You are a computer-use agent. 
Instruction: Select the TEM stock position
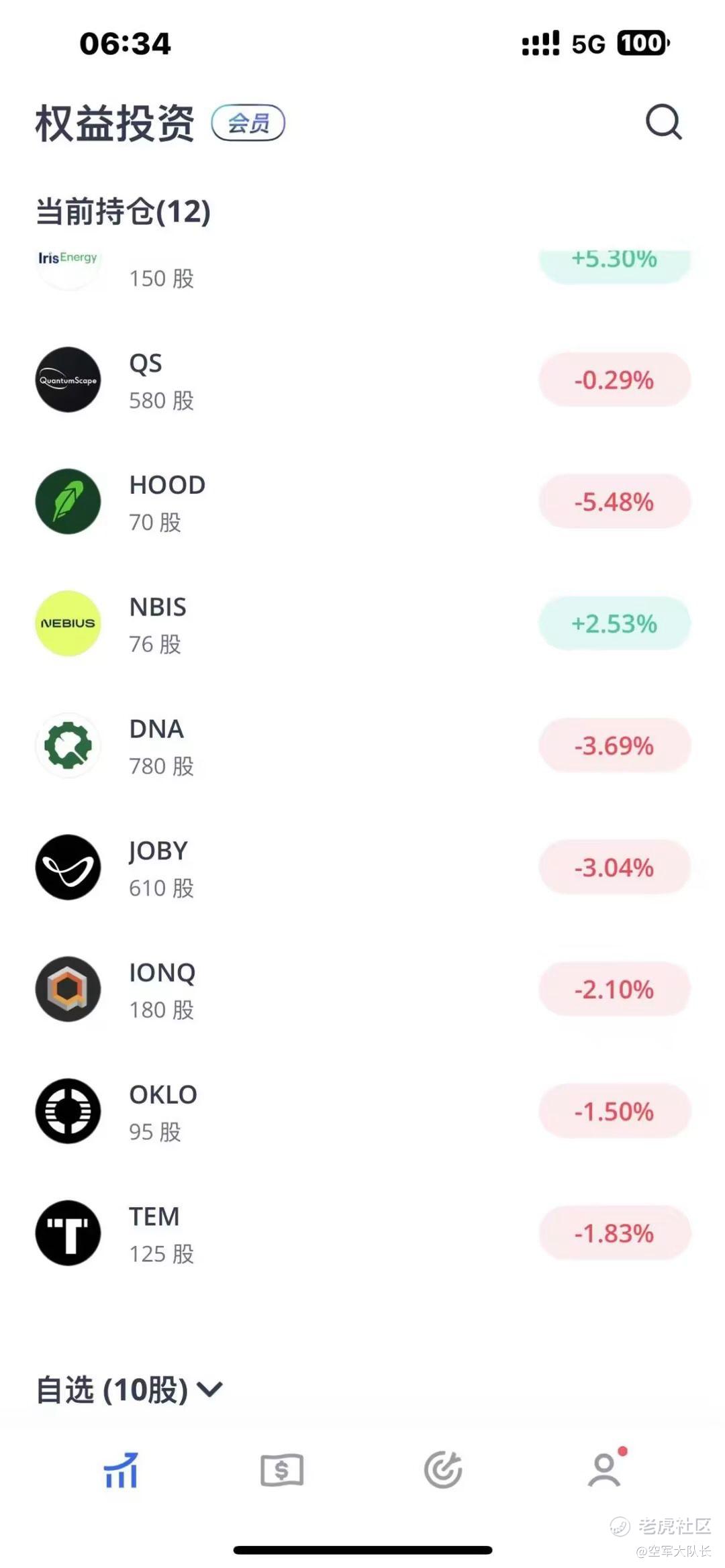362,1234
